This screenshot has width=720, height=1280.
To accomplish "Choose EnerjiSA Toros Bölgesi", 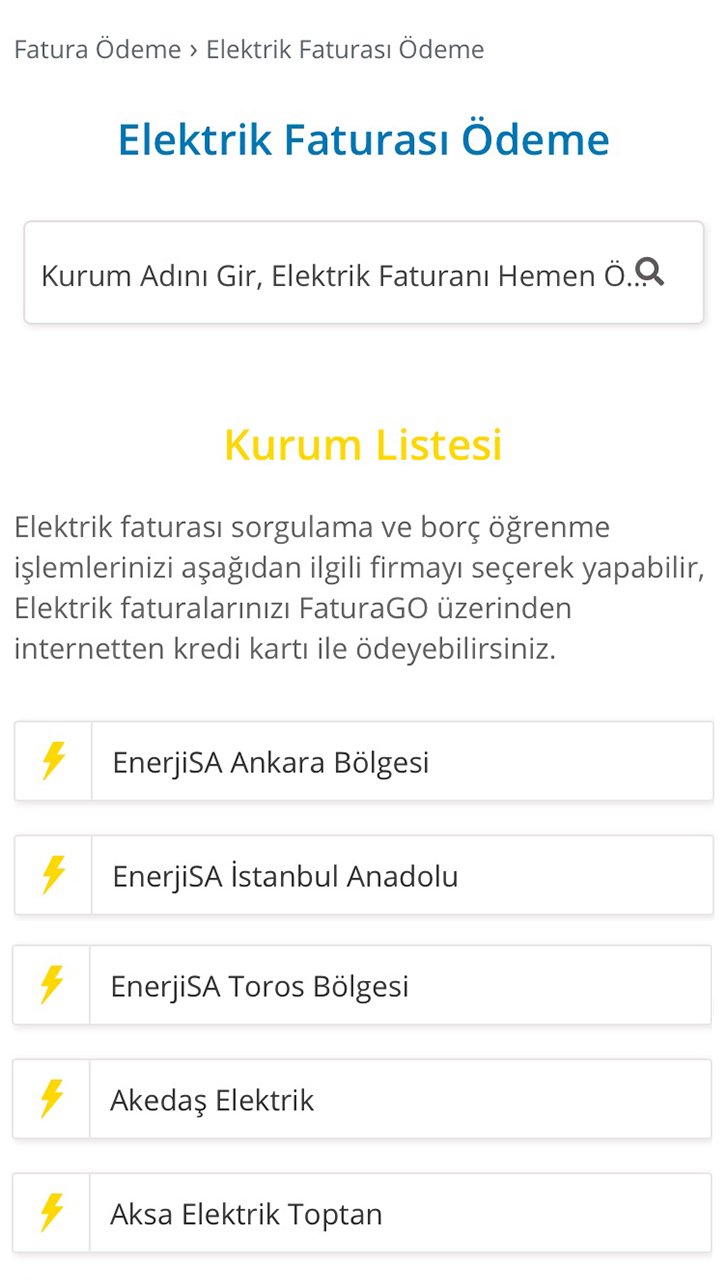I will click(364, 986).
